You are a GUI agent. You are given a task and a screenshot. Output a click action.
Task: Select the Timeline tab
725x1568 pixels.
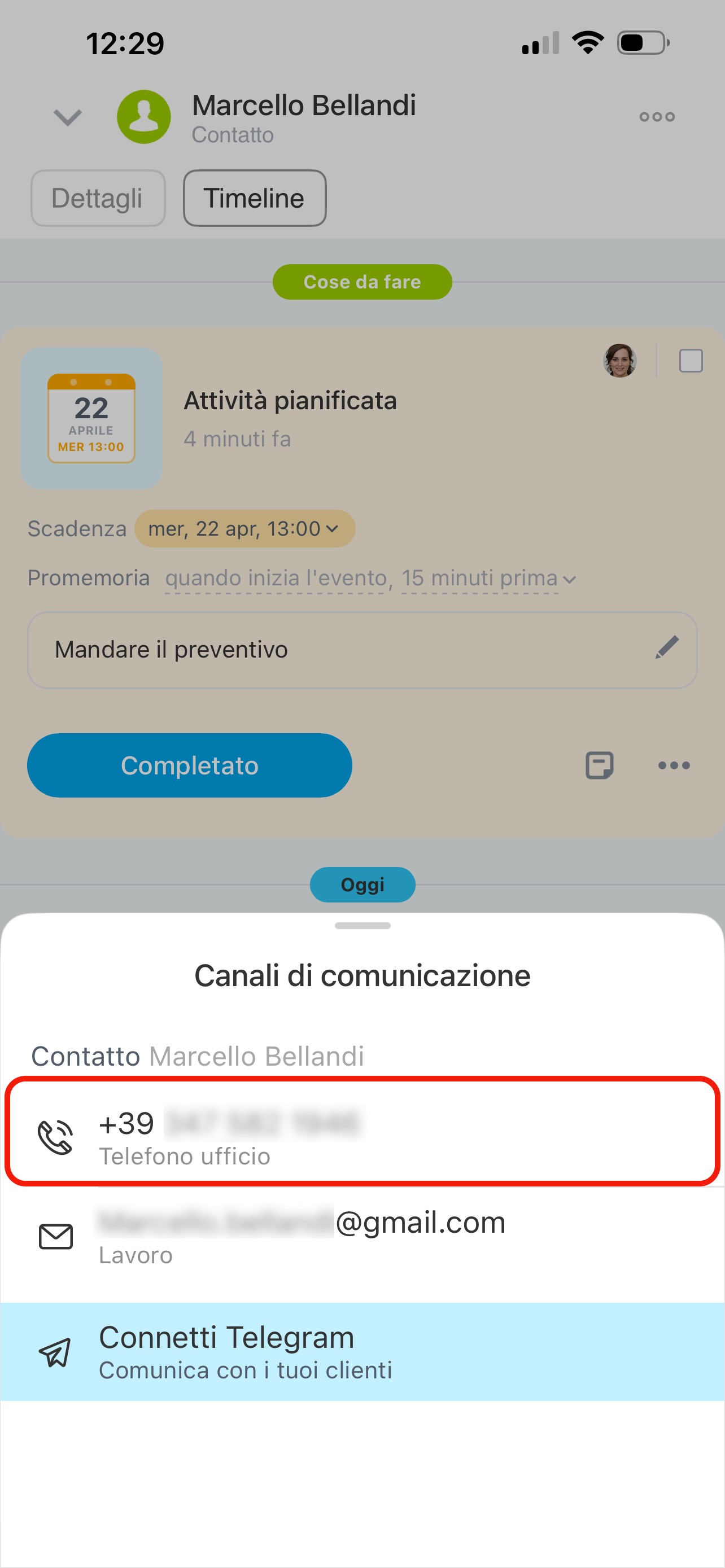(x=255, y=199)
